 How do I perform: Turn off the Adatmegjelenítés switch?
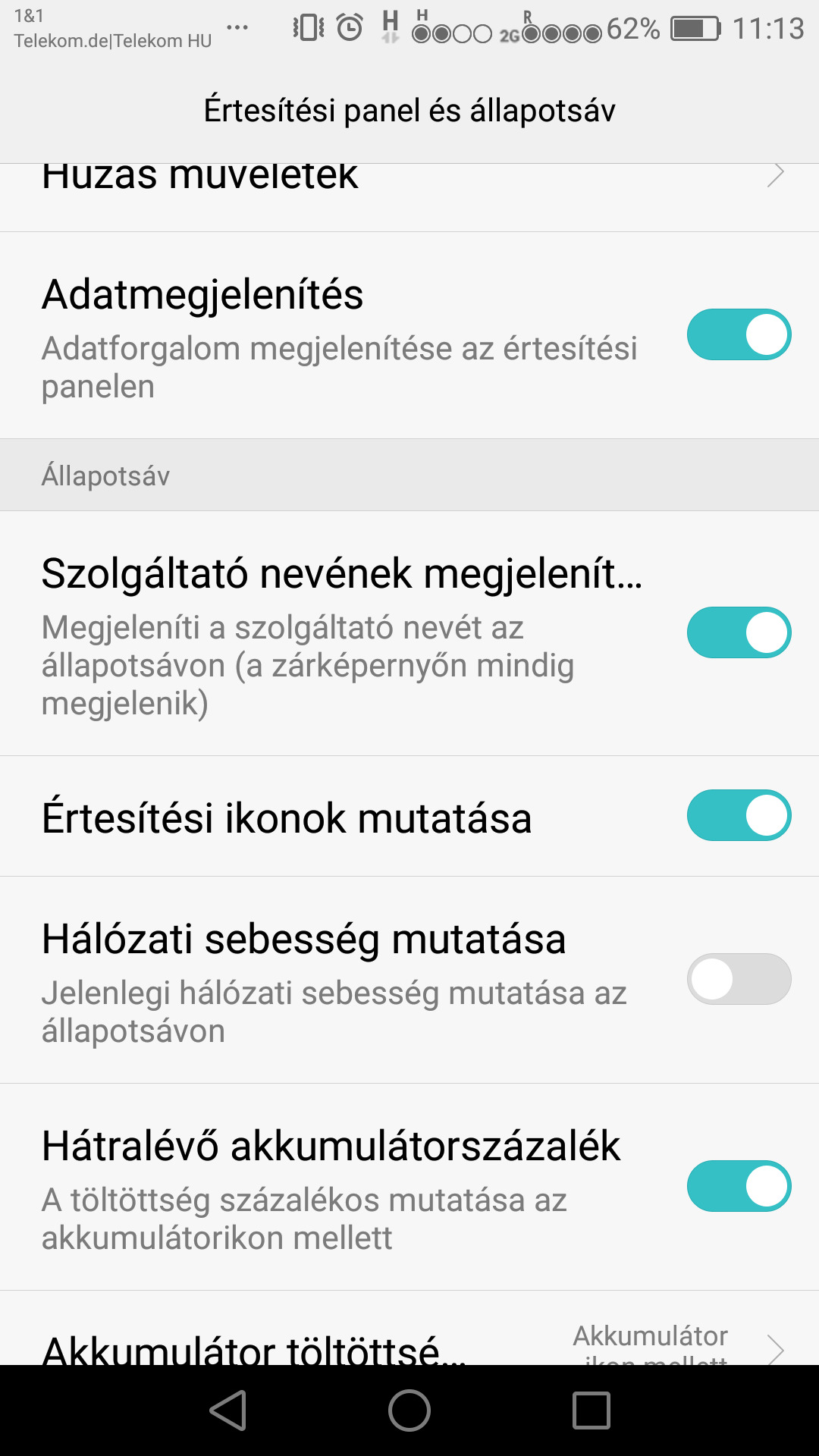click(x=739, y=334)
